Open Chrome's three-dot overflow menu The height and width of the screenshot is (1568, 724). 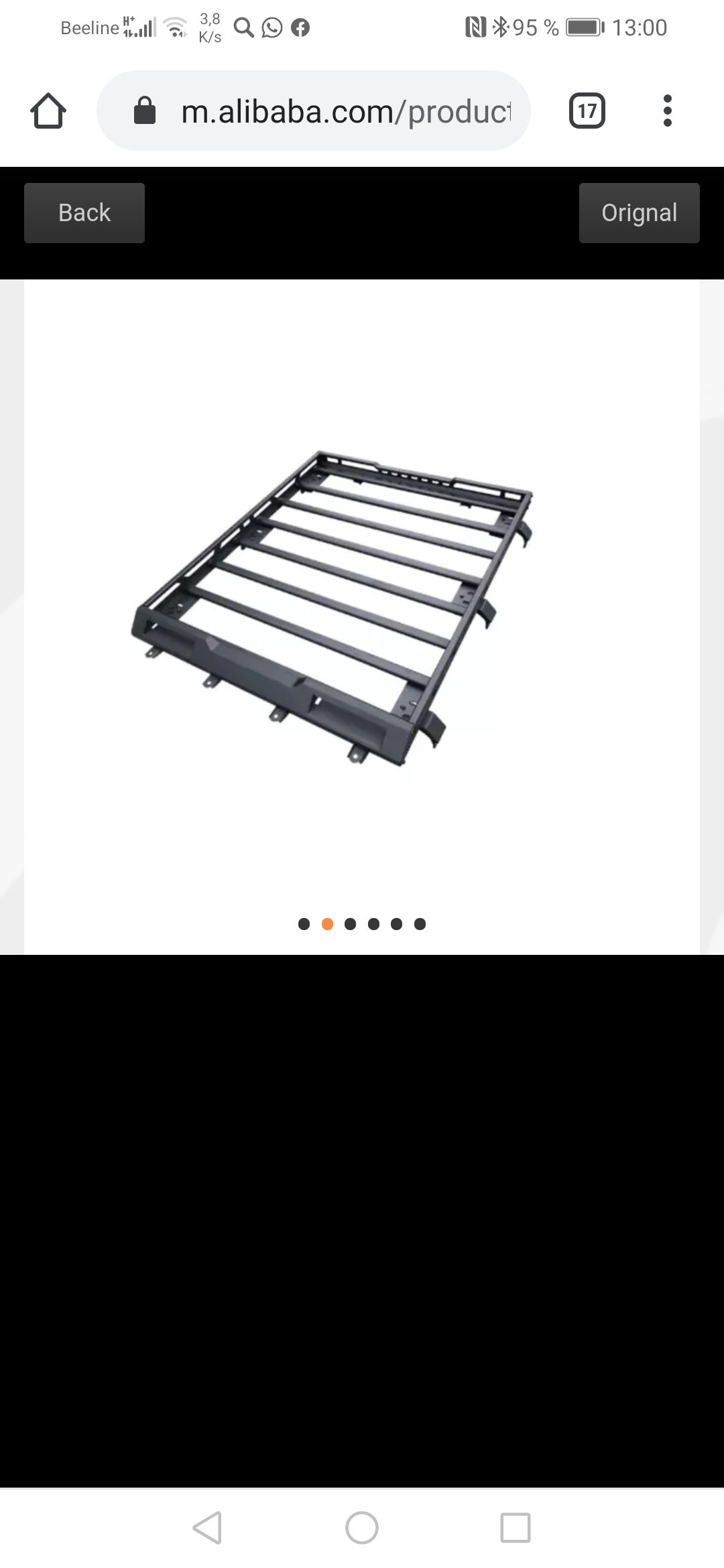pos(667,111)
